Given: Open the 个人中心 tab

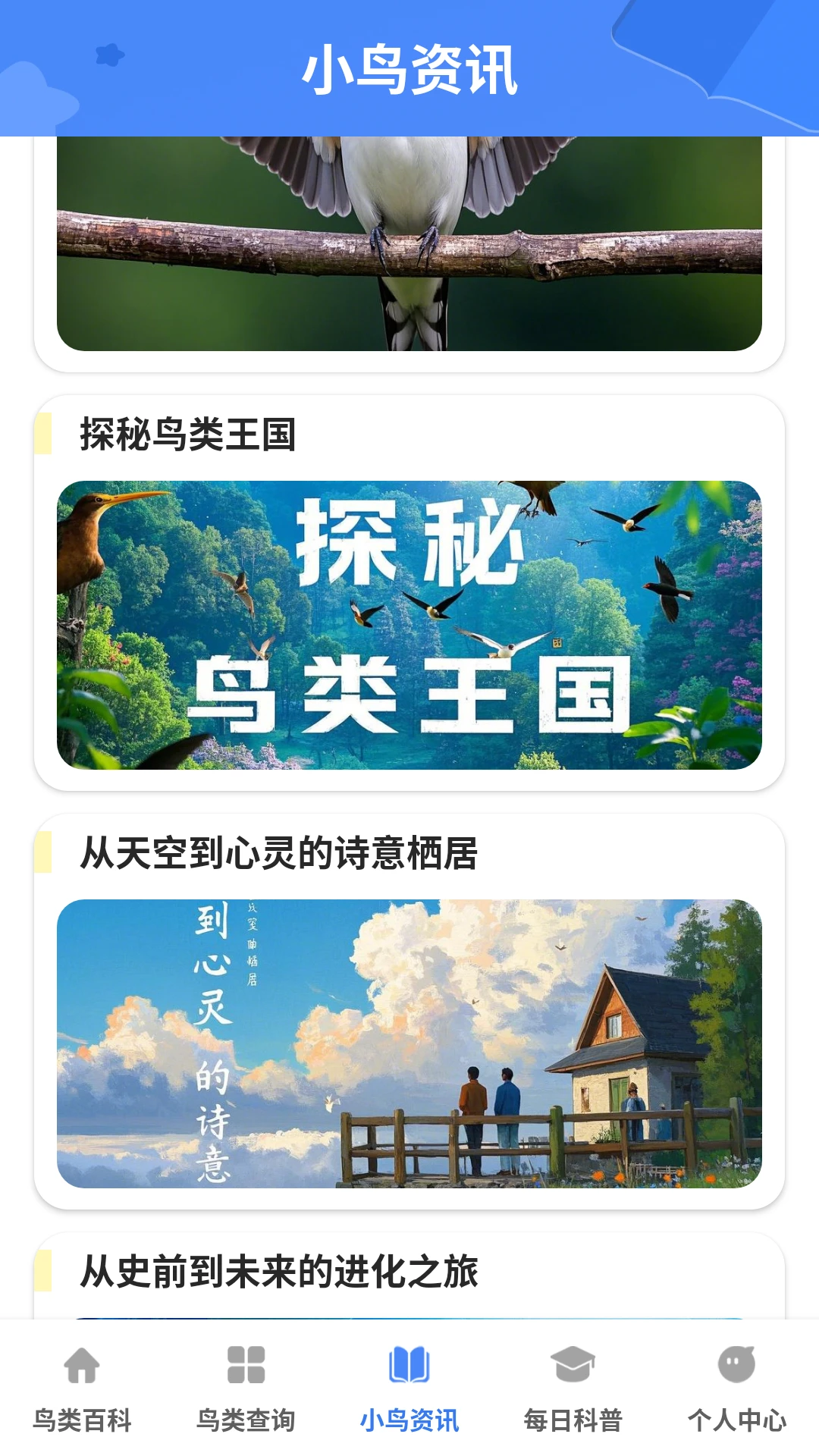Looking at the screenshot, I should click(x=736, y=1388).
